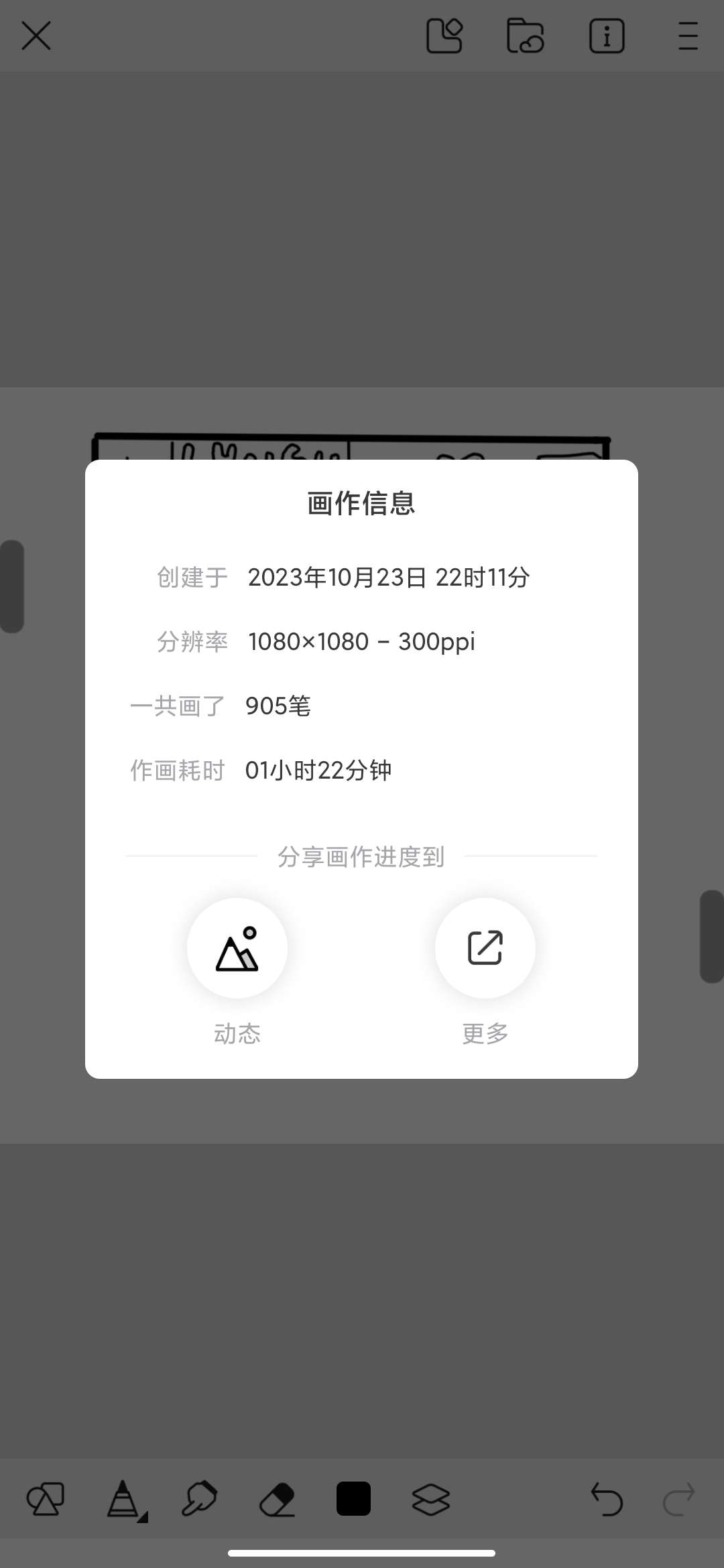Screen dimensions: 724x1568
Task: Select the shapes tool
Action: click(x=46, y=1498)
